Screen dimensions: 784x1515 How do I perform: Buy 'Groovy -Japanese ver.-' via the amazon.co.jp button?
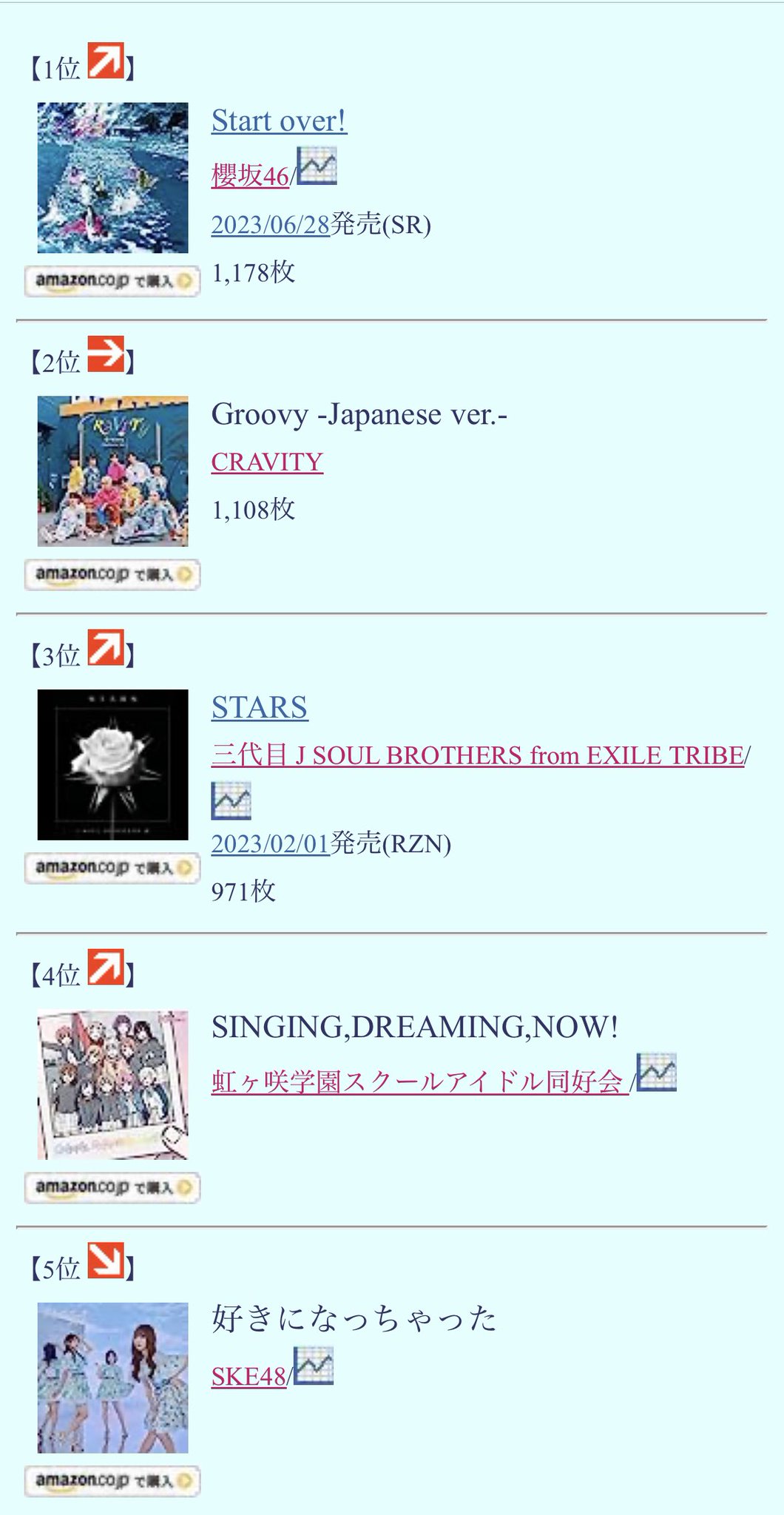pos(112,575)
